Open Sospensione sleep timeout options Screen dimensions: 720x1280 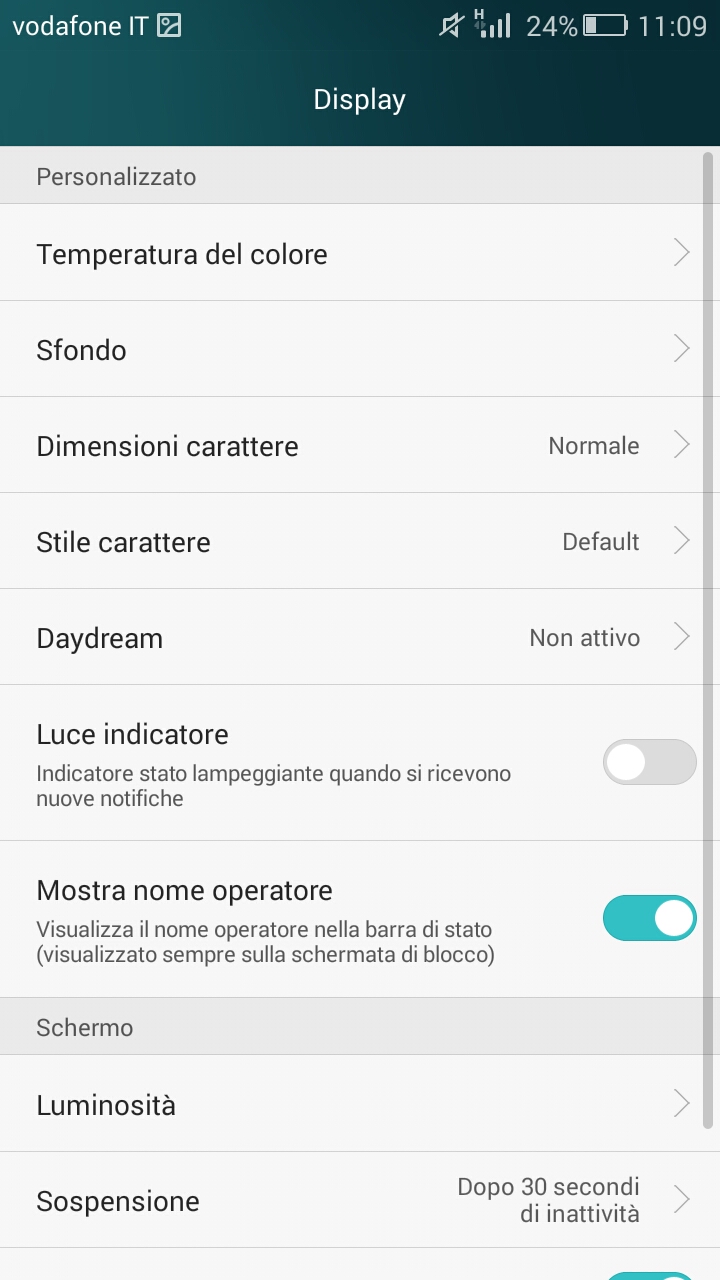point(360,1200)
